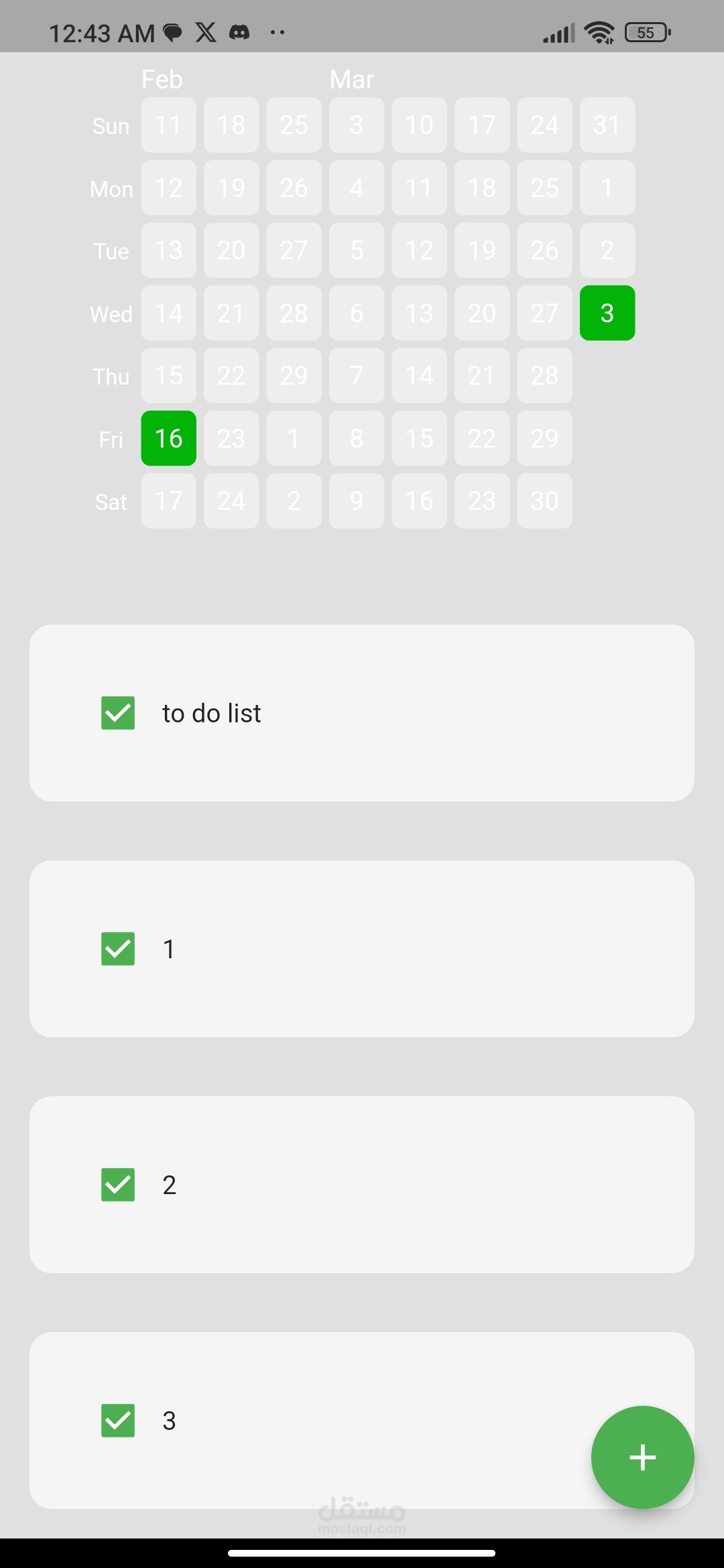
Task: Toggle the checkbox next to task 3
Action: click(x=118, y=1421)
